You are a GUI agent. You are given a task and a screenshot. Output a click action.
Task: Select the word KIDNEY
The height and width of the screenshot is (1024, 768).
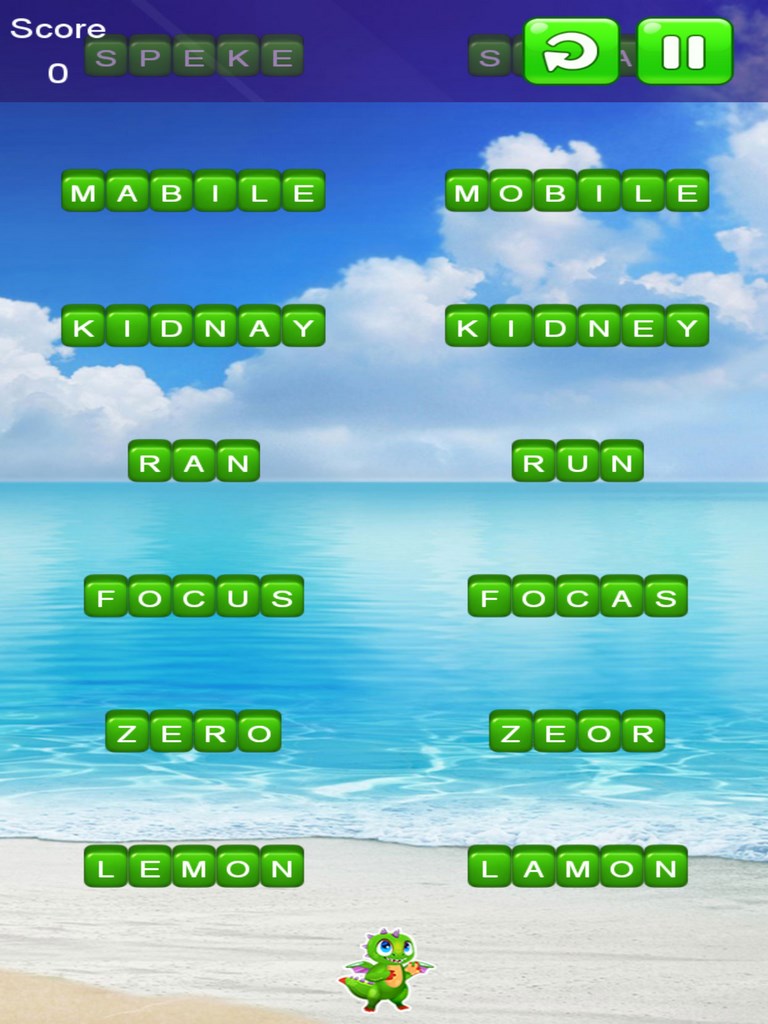click(577, 326)
